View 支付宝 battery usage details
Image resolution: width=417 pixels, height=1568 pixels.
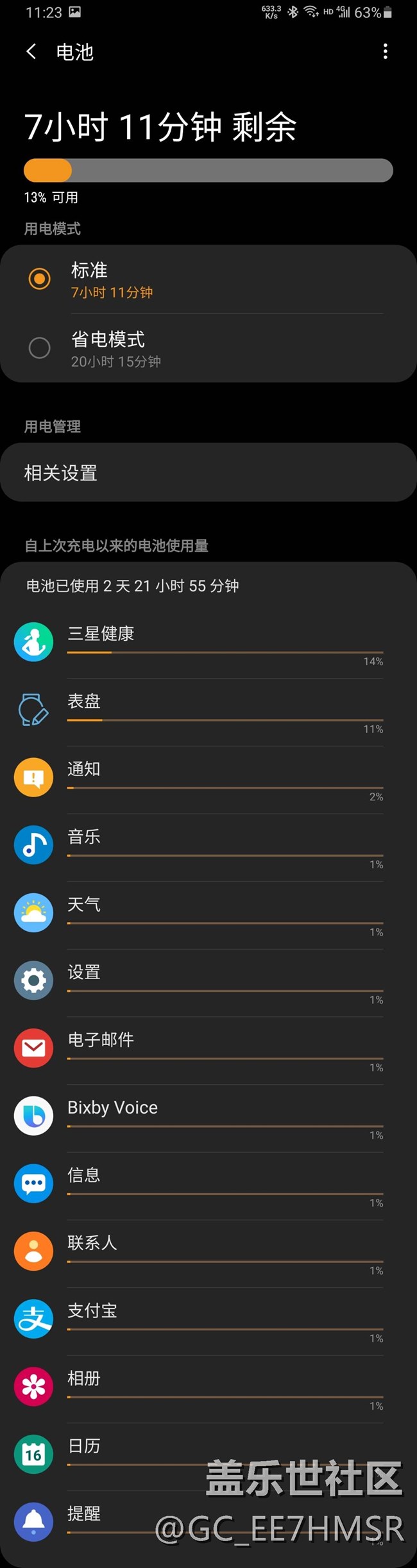pyautogui.click(x=208, y=1321)
